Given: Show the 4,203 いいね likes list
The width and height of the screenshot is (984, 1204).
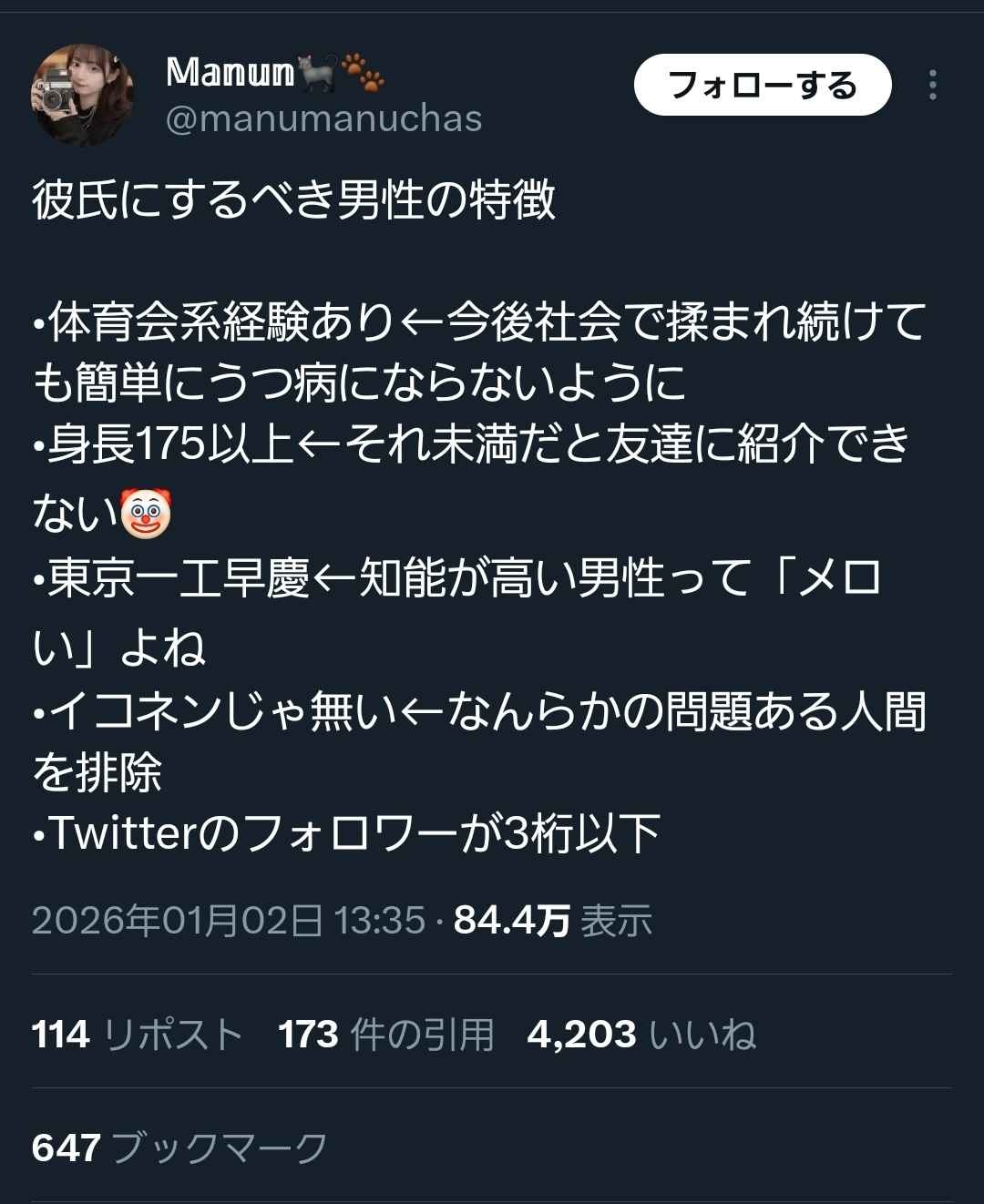Looking at the screenshot, I should click(641, 1035).
